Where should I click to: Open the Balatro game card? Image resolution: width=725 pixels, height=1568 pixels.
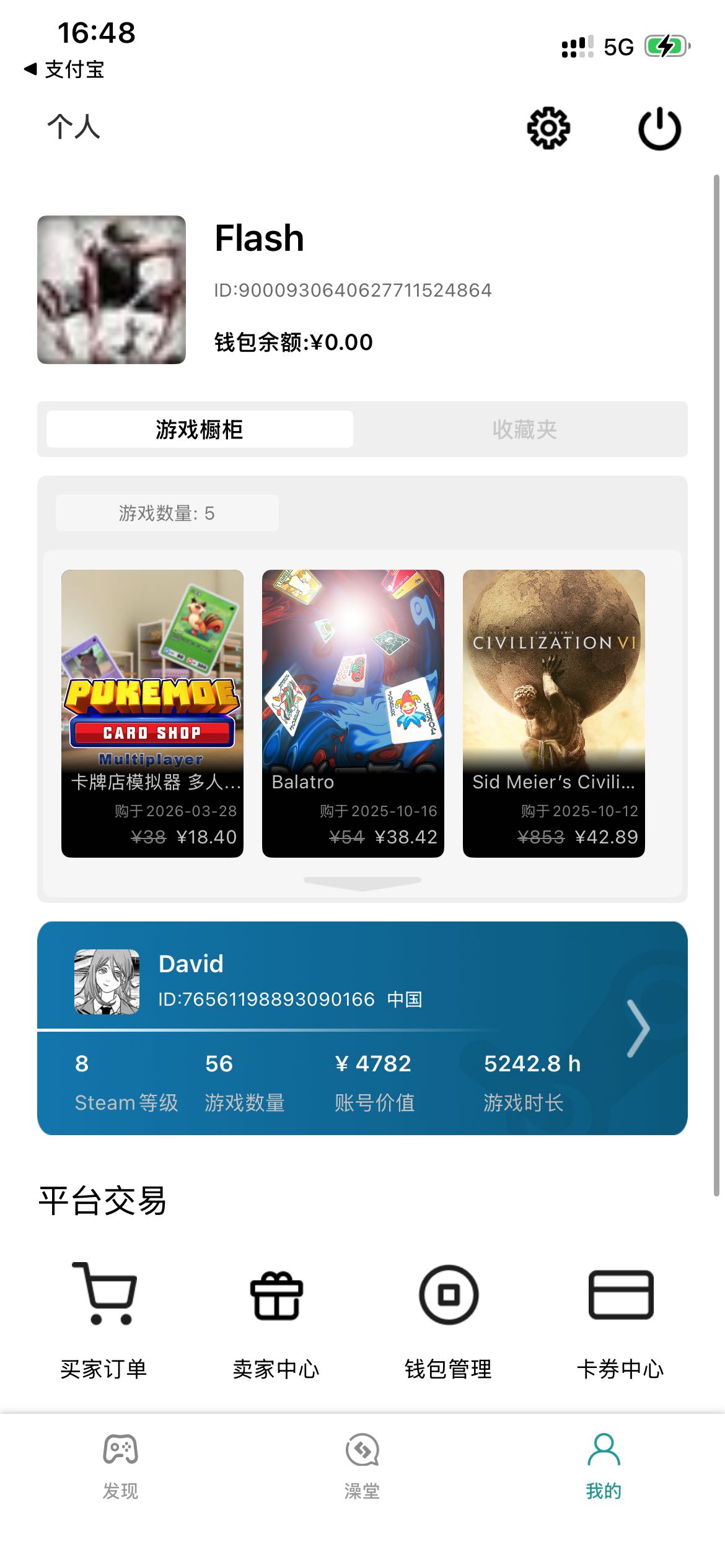click(x=353, y=713)
